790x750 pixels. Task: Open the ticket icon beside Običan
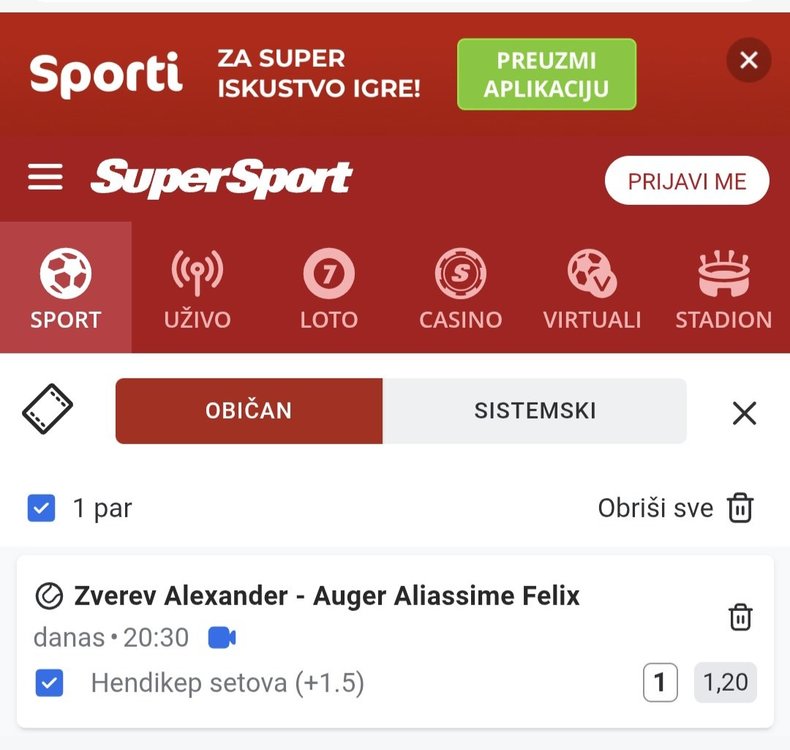point(48,410)
